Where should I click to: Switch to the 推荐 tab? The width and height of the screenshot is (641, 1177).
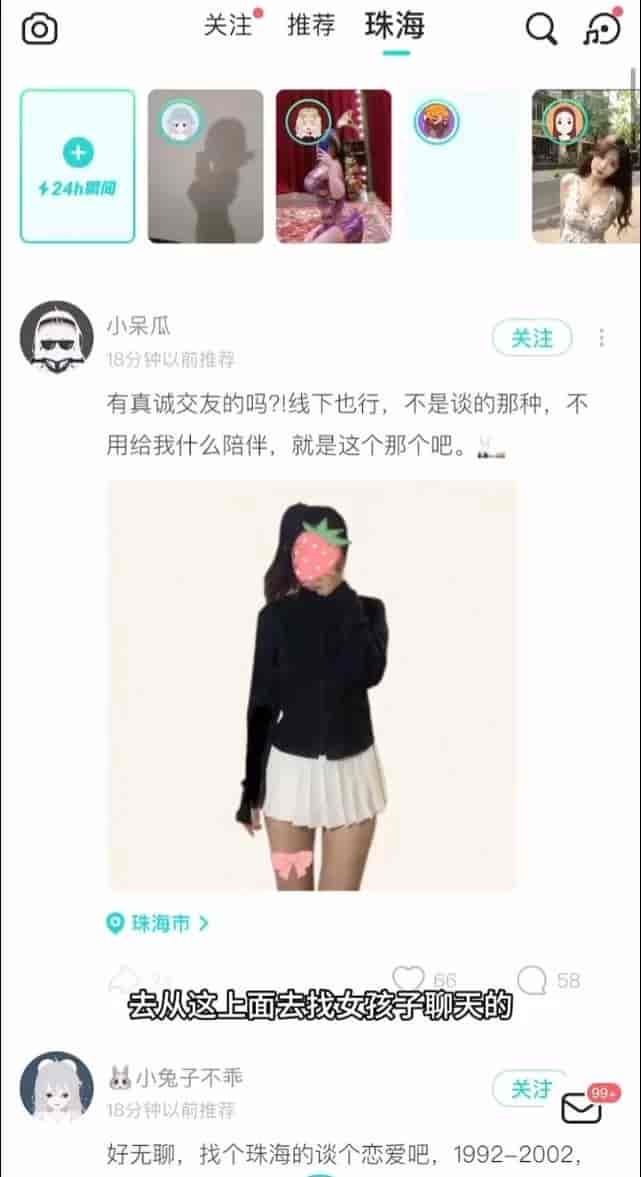pos(311,26)
